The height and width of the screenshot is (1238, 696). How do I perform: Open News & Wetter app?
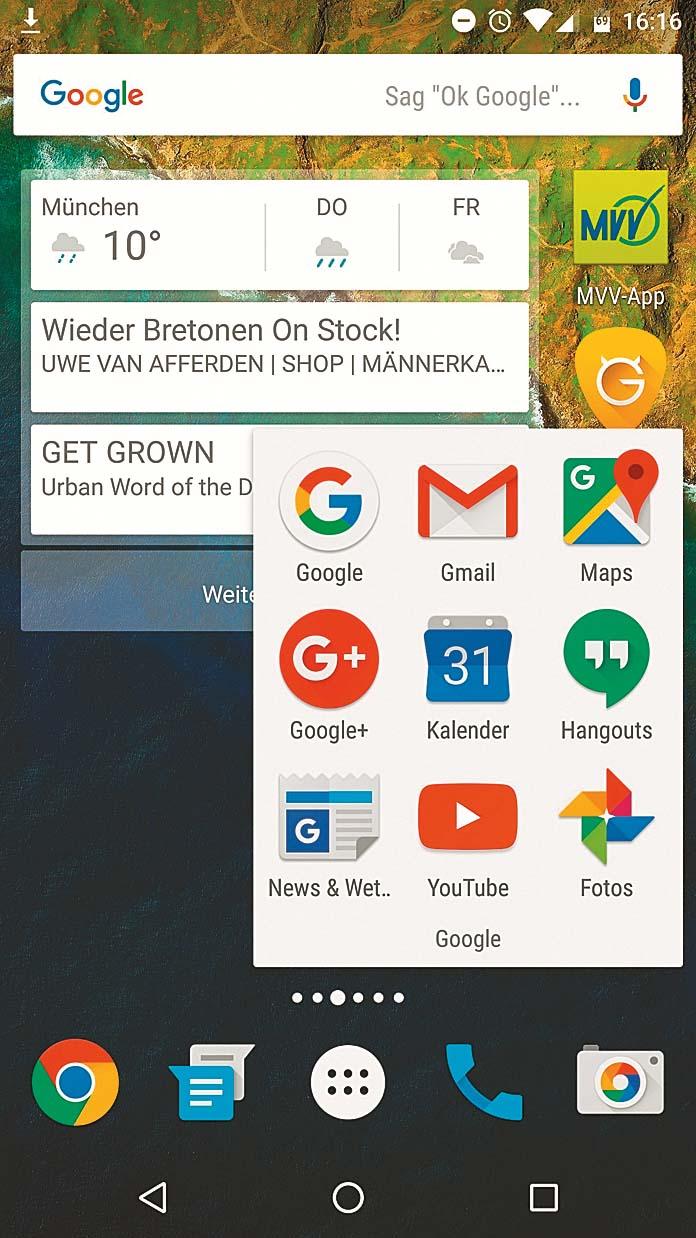pyautogui.click(x=329, y=818)
